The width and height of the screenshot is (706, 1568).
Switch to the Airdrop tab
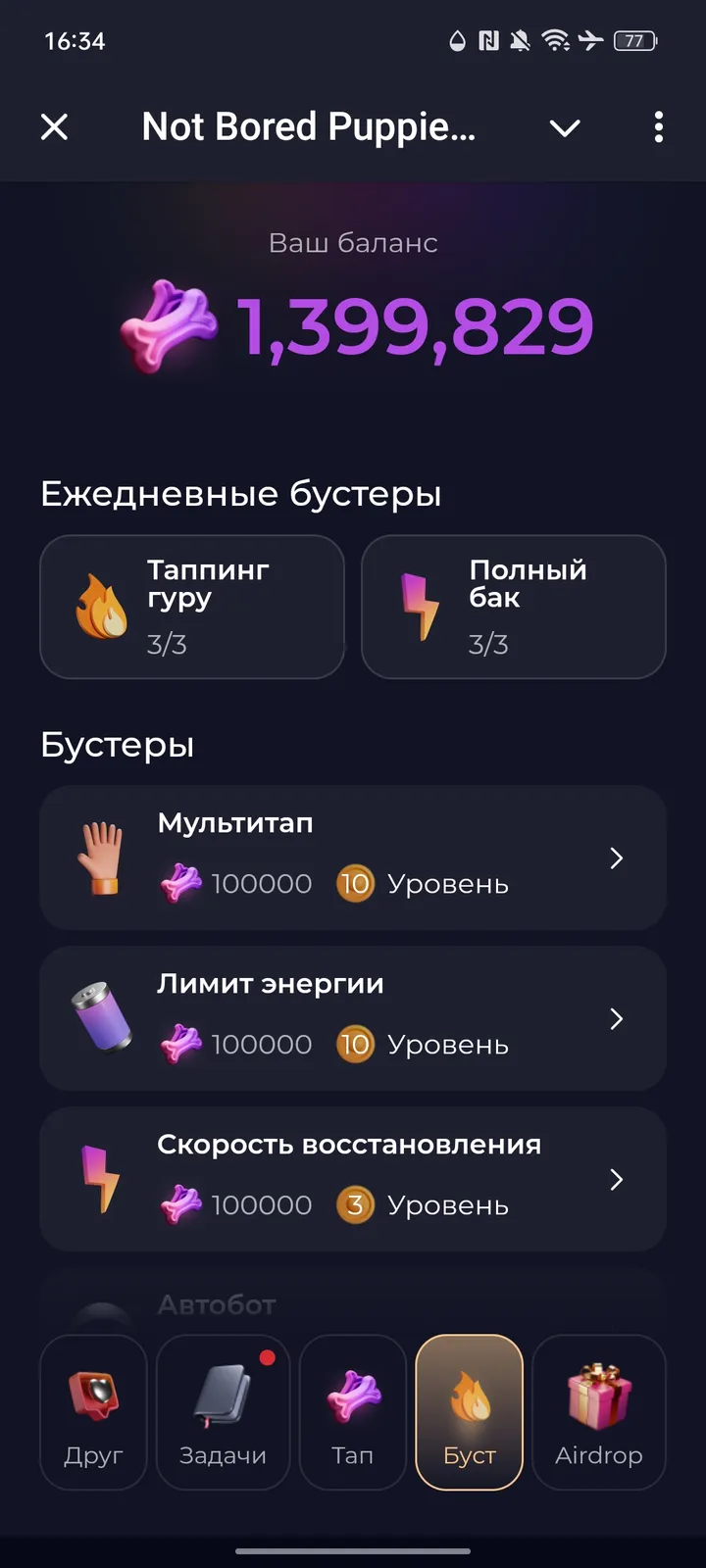[x=598, y=1411]
